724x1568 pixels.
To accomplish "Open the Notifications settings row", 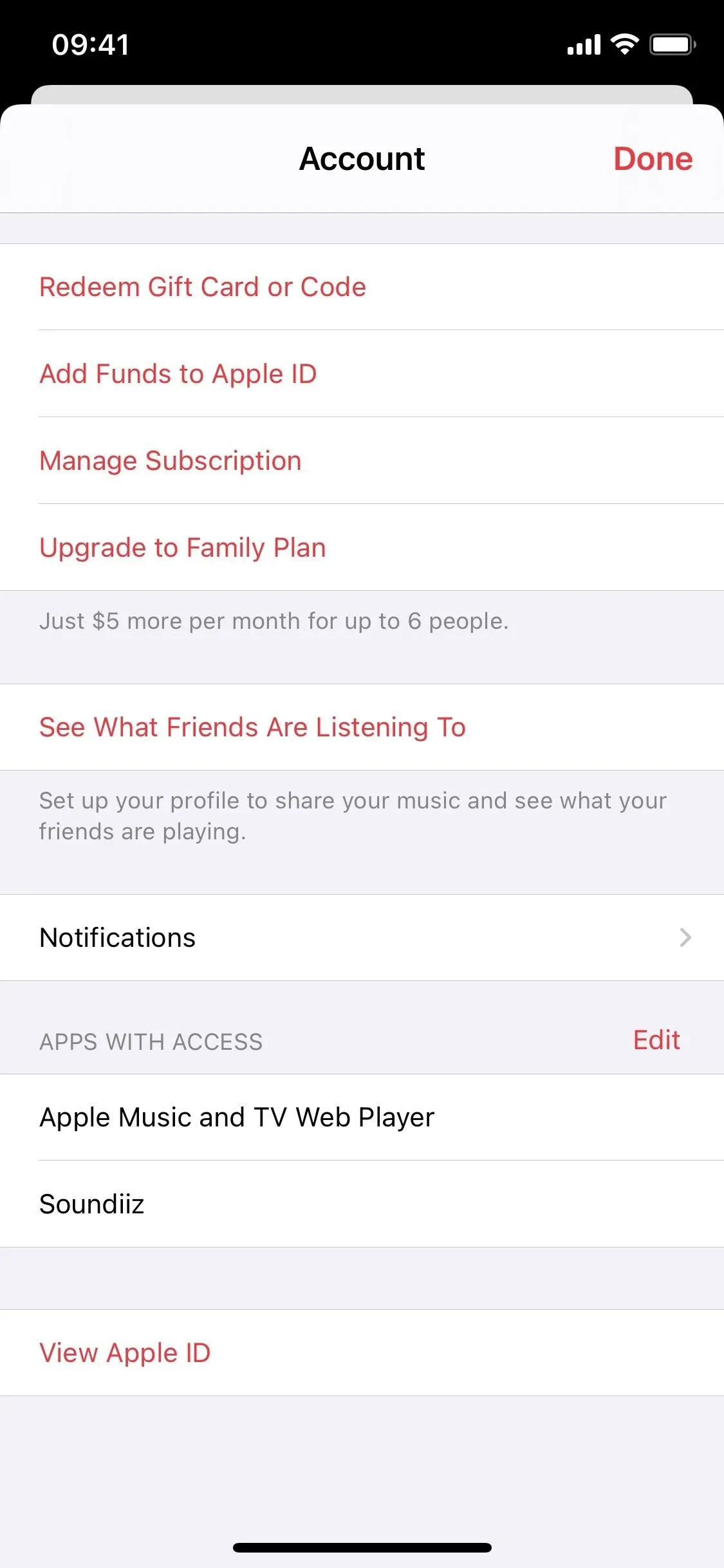I will (362, 938).
